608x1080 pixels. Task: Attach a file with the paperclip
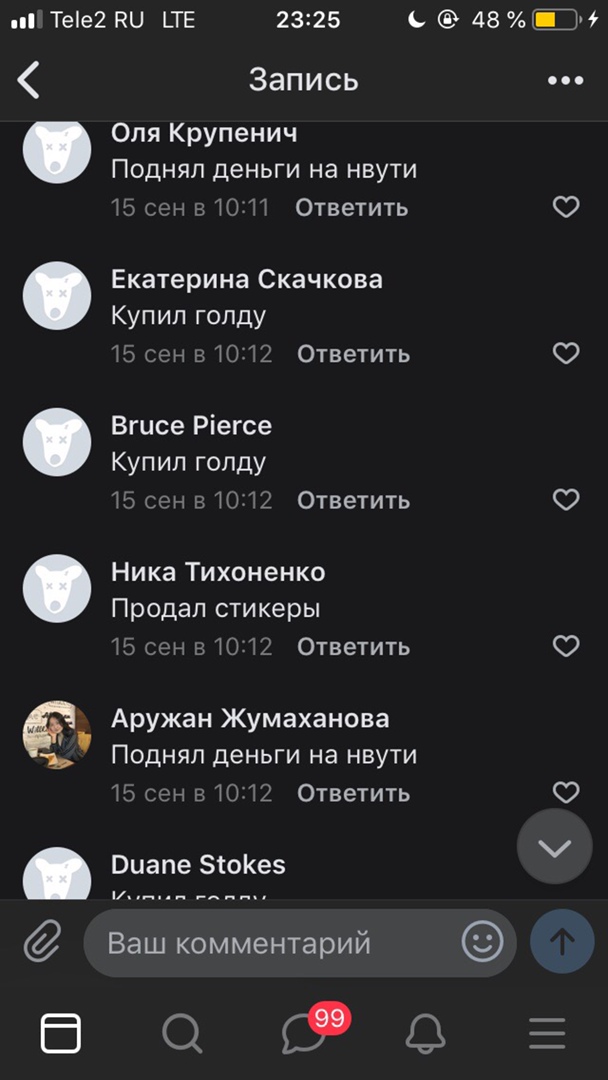click(42, 942)
